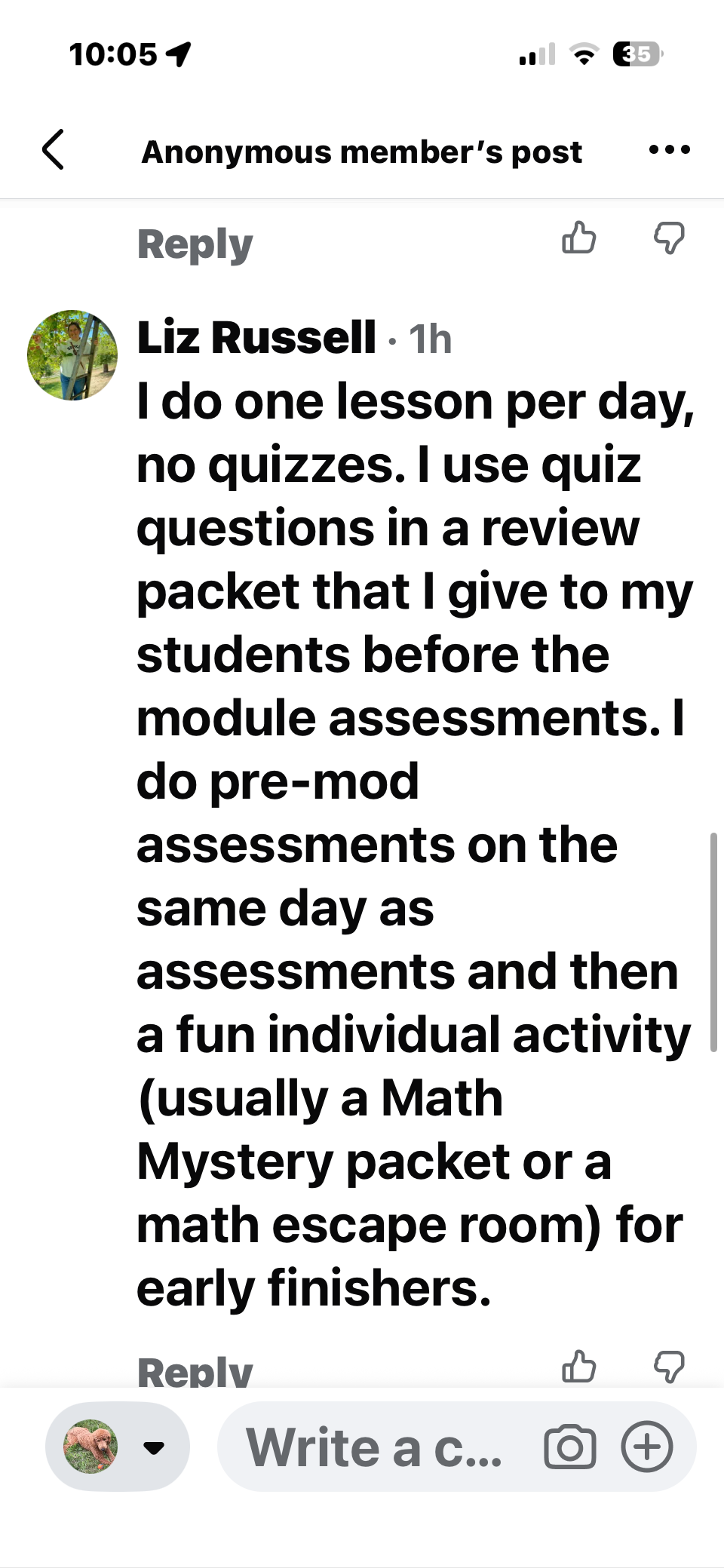Give thumbs down to Liz Russell's comment
The height and width of the screenshot is (1568, 724).
point(669,1367)
